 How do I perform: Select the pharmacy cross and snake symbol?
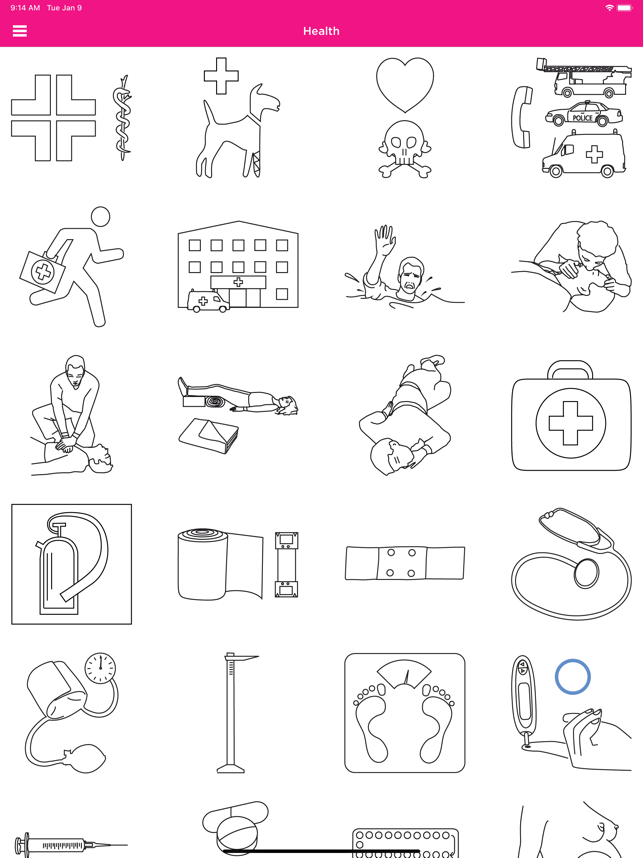tap(71, 118)
